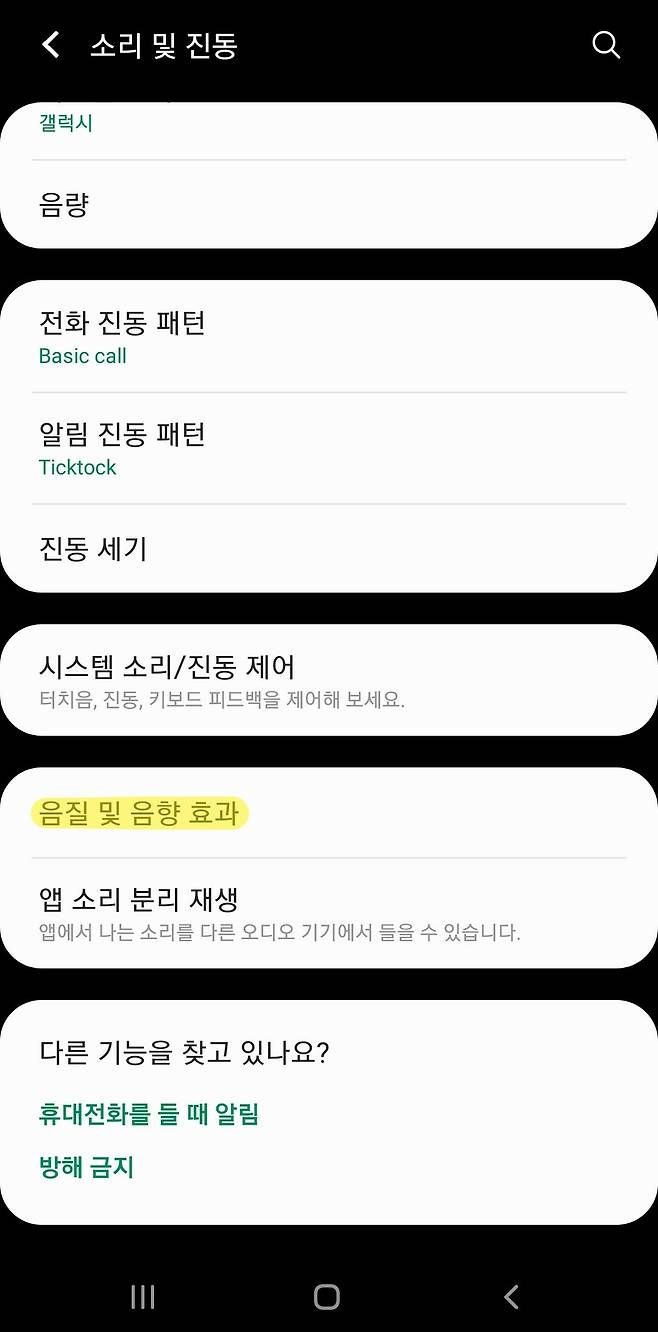Tap the system home button
The height and width of the screenshot is (1332, 658).
click(x=327, y=1297)
